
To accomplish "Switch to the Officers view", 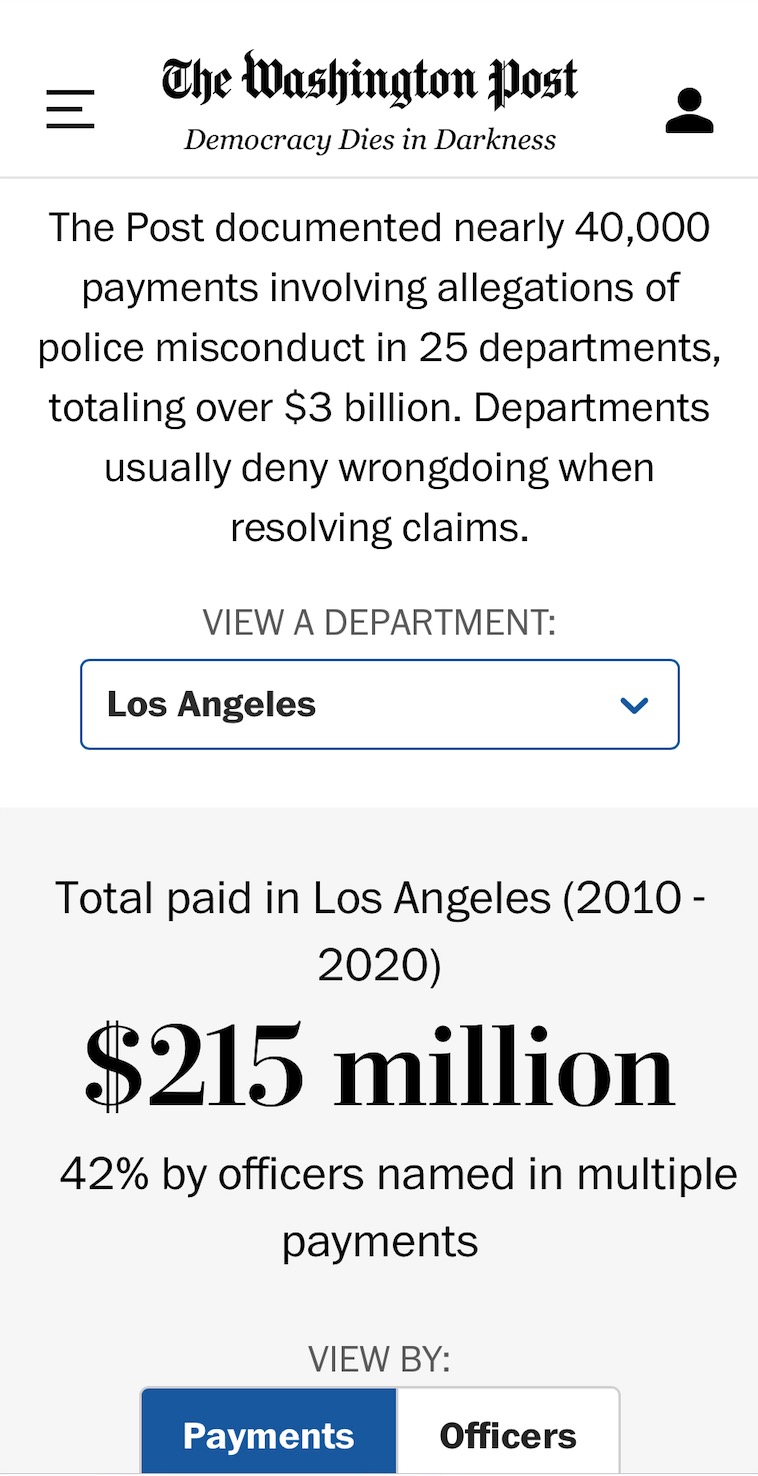I will pyautogui.click(x=508, y=1436).
